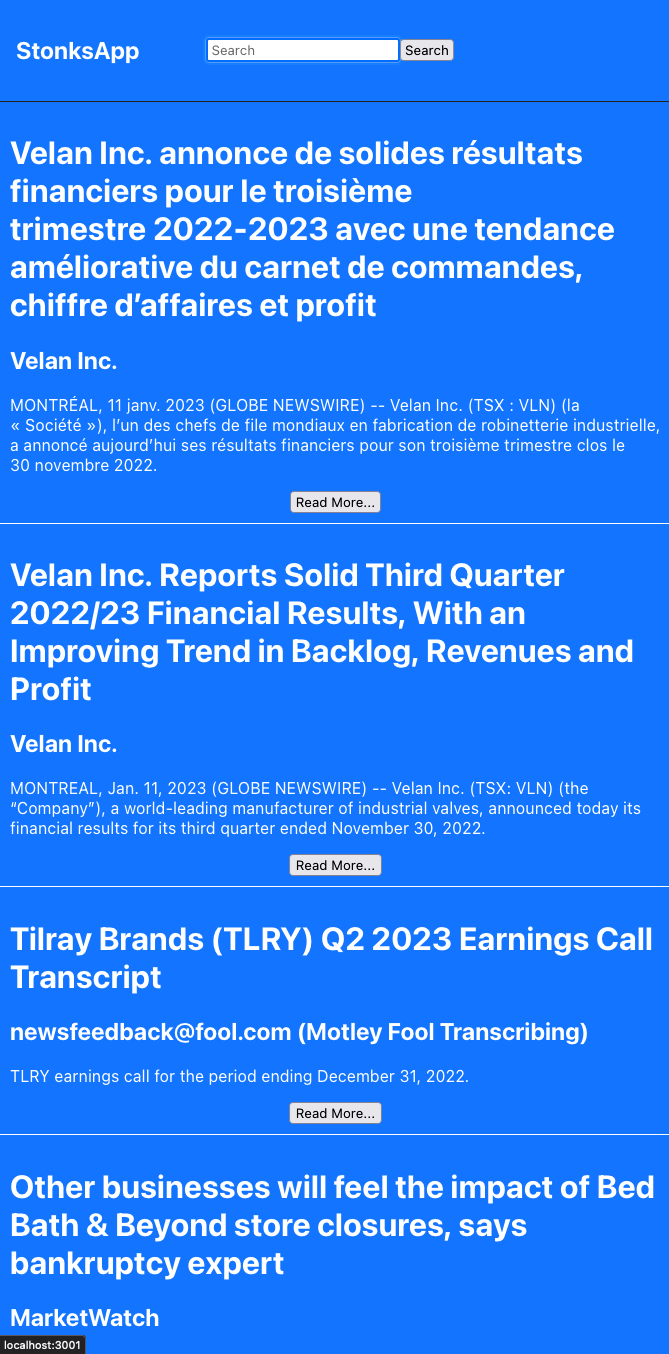This screenshot has width=669, height=1354.
Task: Open the StonksApp home link
Action: [x=78, y=51]
